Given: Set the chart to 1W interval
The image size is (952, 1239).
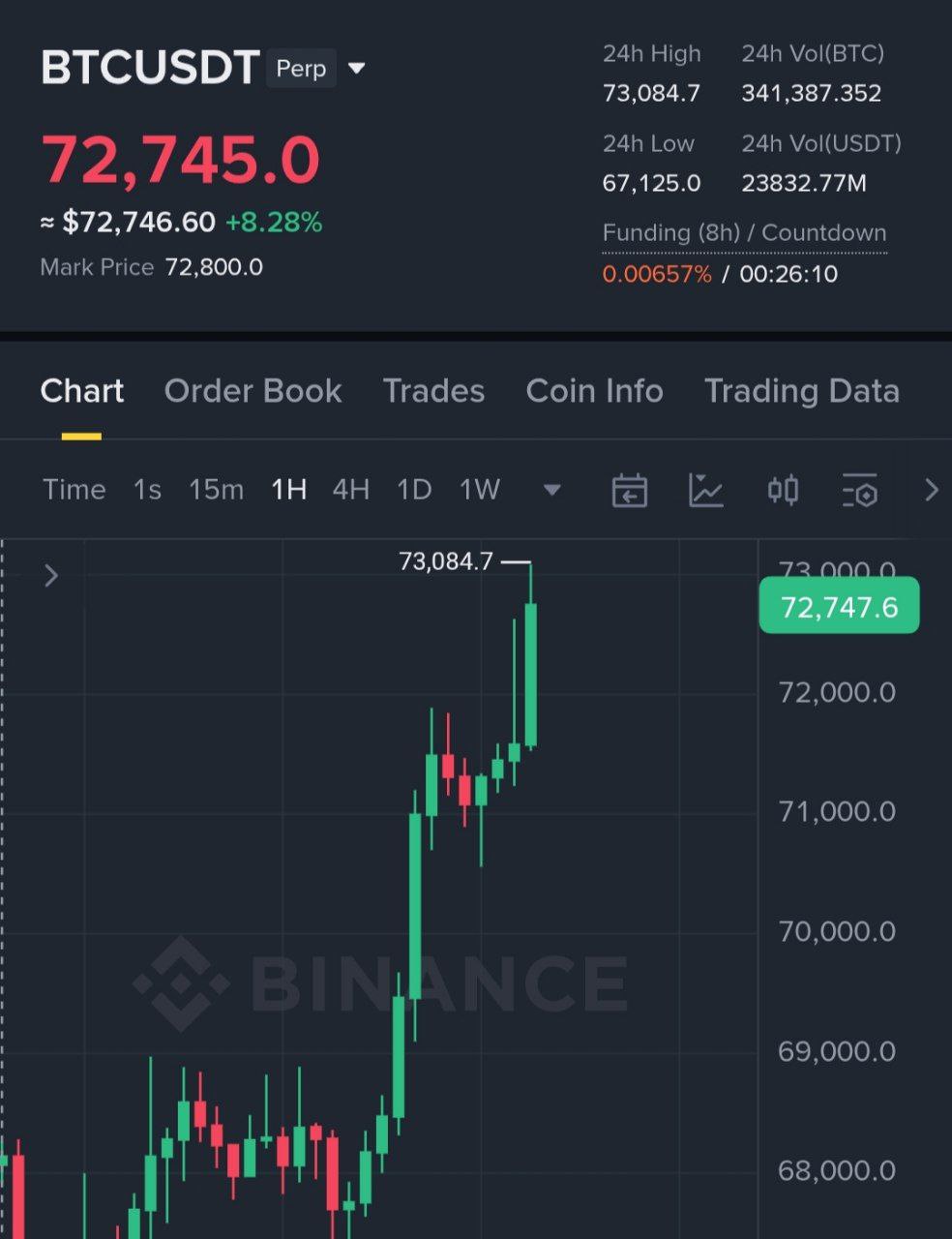Looking at the screenshot, I should click(x=480, y=490).
